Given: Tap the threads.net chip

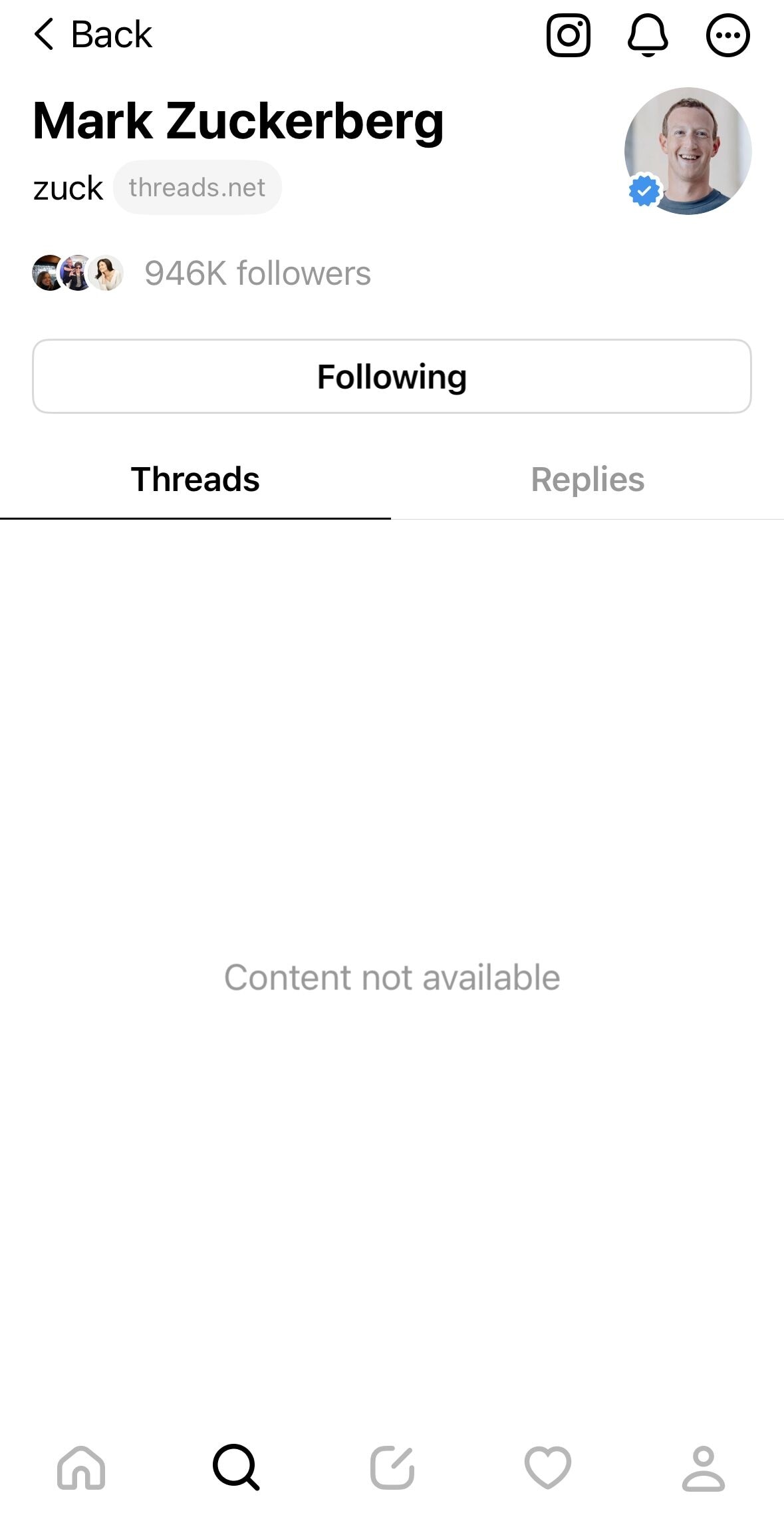Looking at the screenshot, I should point(197,188).
